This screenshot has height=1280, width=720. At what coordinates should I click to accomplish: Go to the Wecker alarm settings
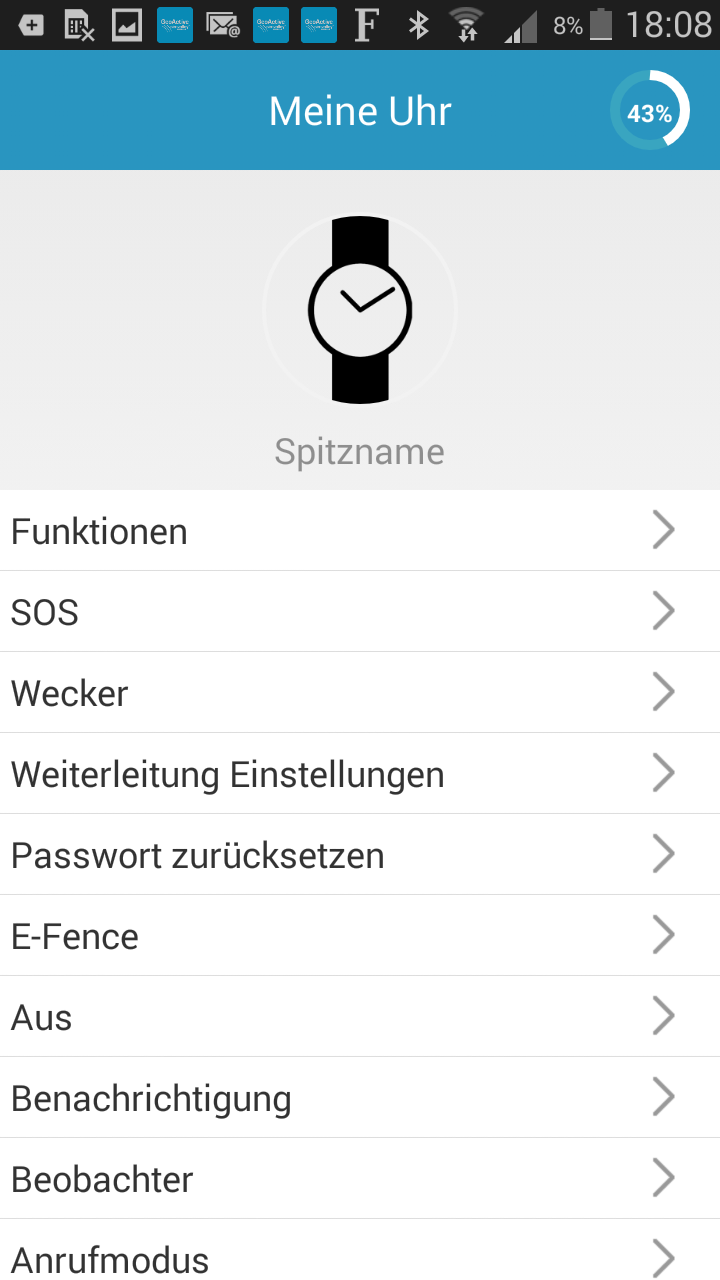click(x=360, y=692)
